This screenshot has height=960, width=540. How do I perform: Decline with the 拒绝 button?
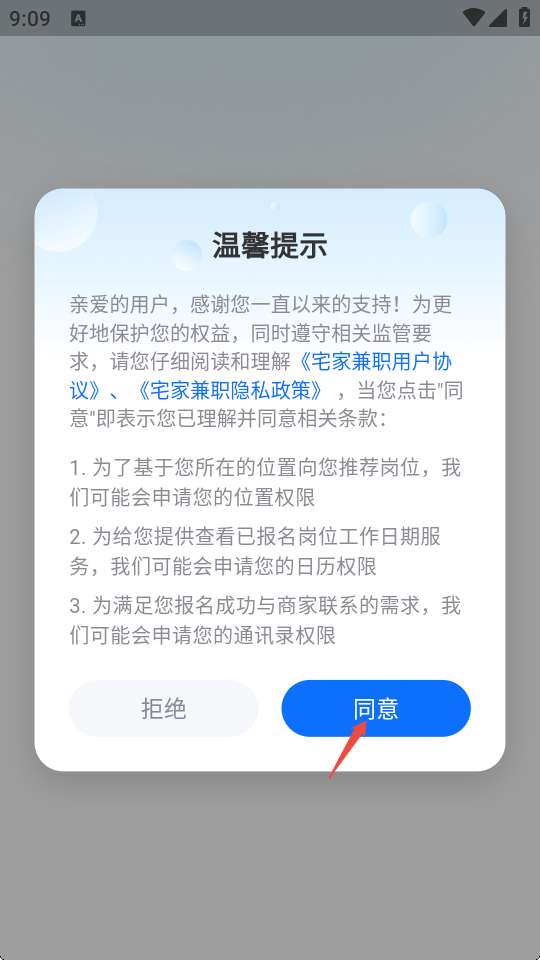[x=163, y=708]
